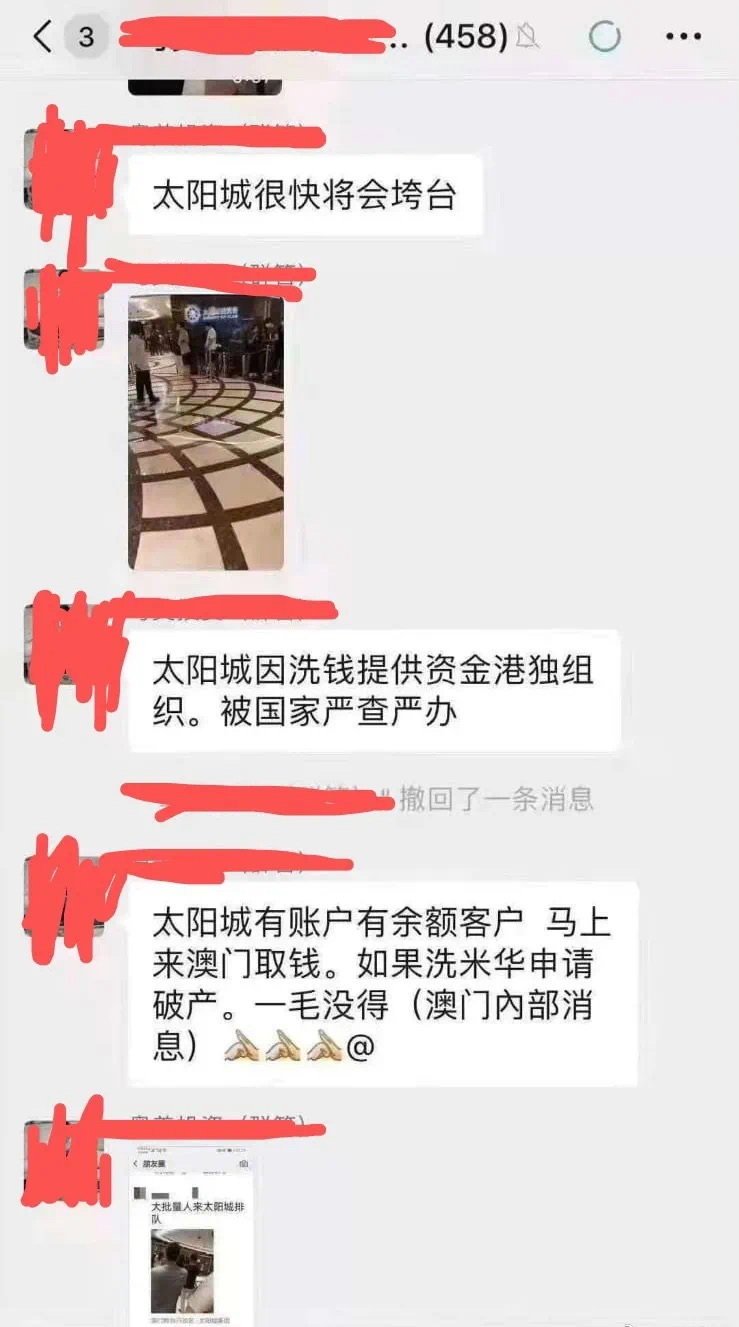The image size is (739, 1327).
Task: Tap the circular loading icon in header
Action: tap(604, 37)
